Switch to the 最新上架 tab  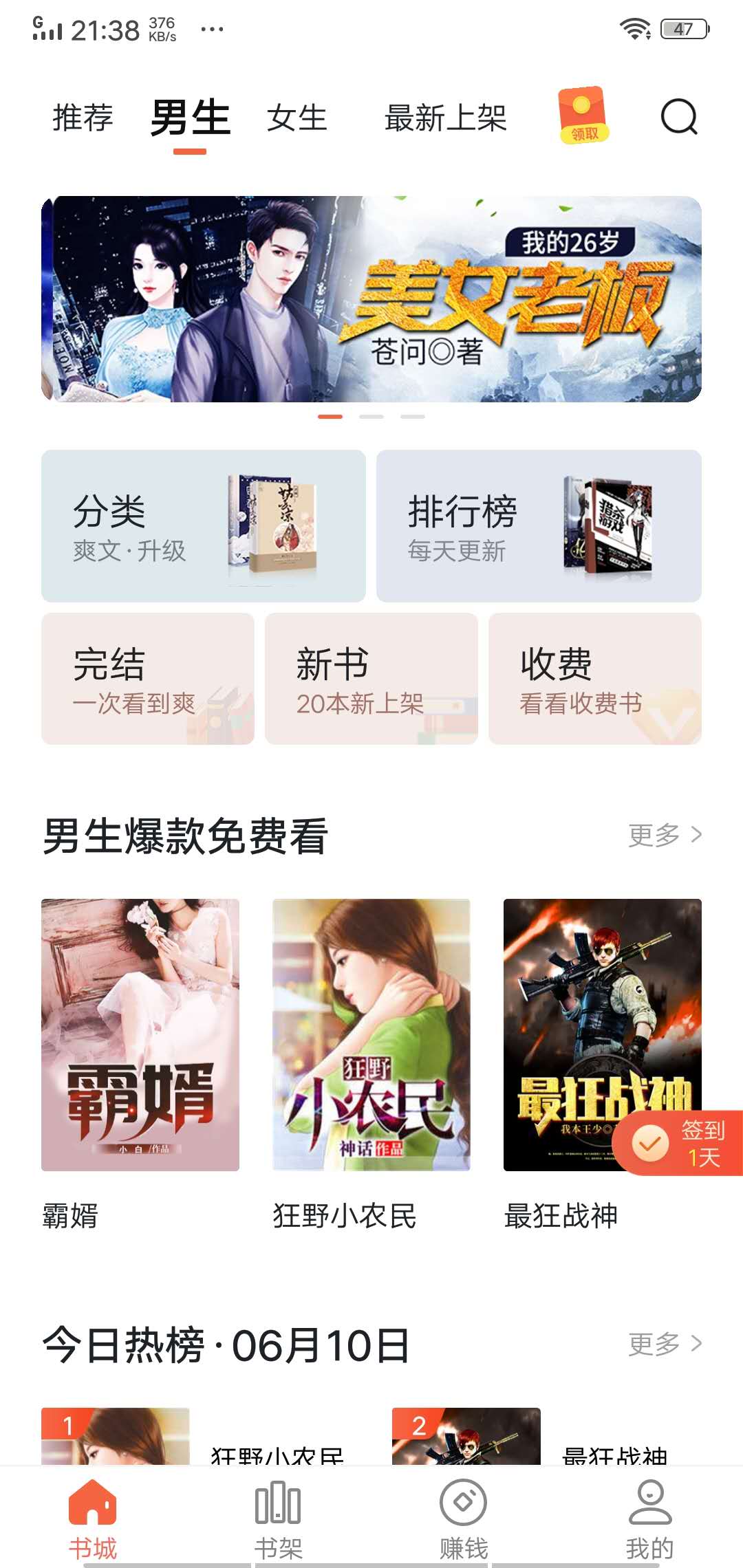click(x=444, y=118)
